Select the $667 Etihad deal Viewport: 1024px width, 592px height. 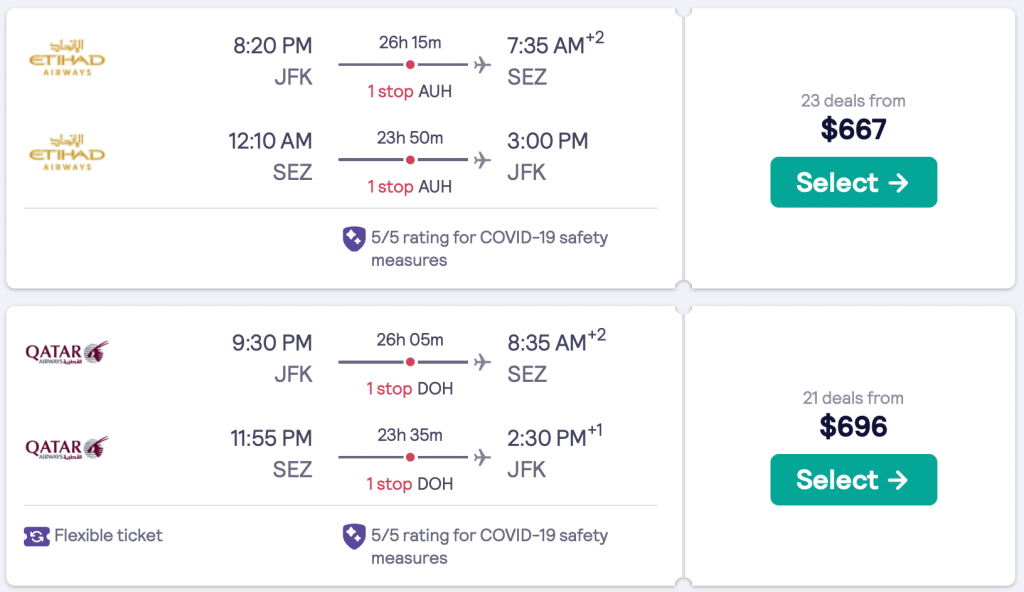pyautogui.click(x=853, y=182)
